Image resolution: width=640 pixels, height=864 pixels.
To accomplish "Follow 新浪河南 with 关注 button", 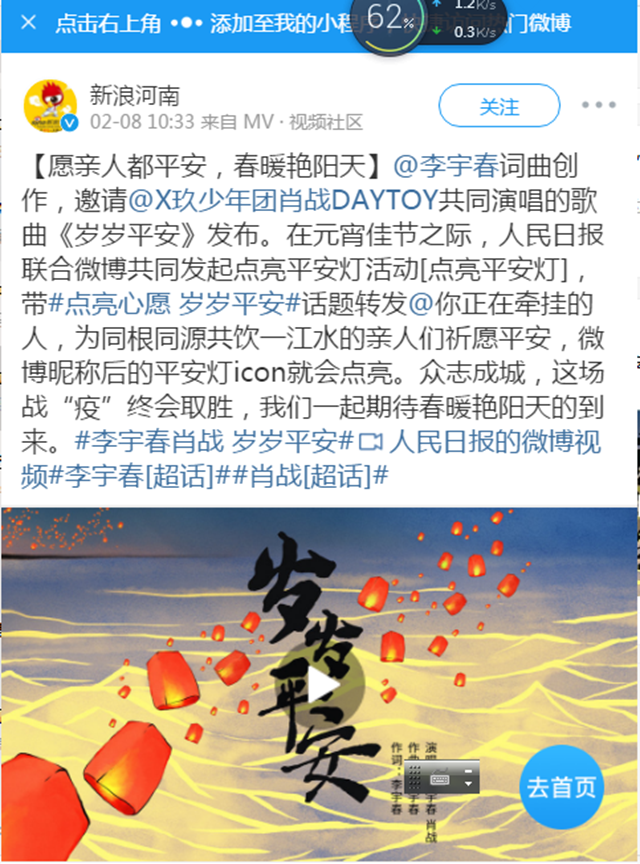I will click(x=499, y=106).
